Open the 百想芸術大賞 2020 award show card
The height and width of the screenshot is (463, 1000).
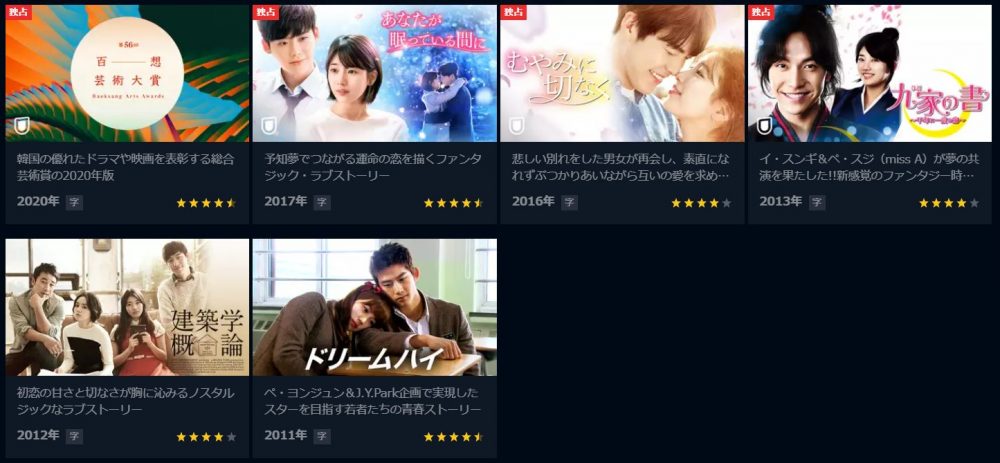127,75
